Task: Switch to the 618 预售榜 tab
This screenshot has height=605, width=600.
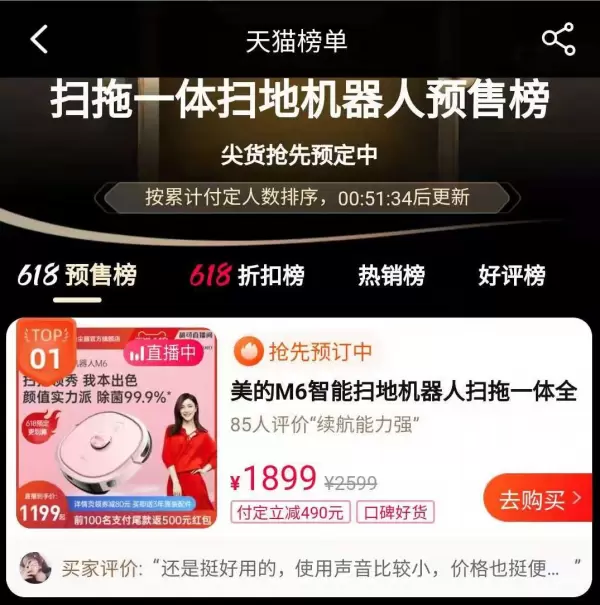Action: coord(77,275)
